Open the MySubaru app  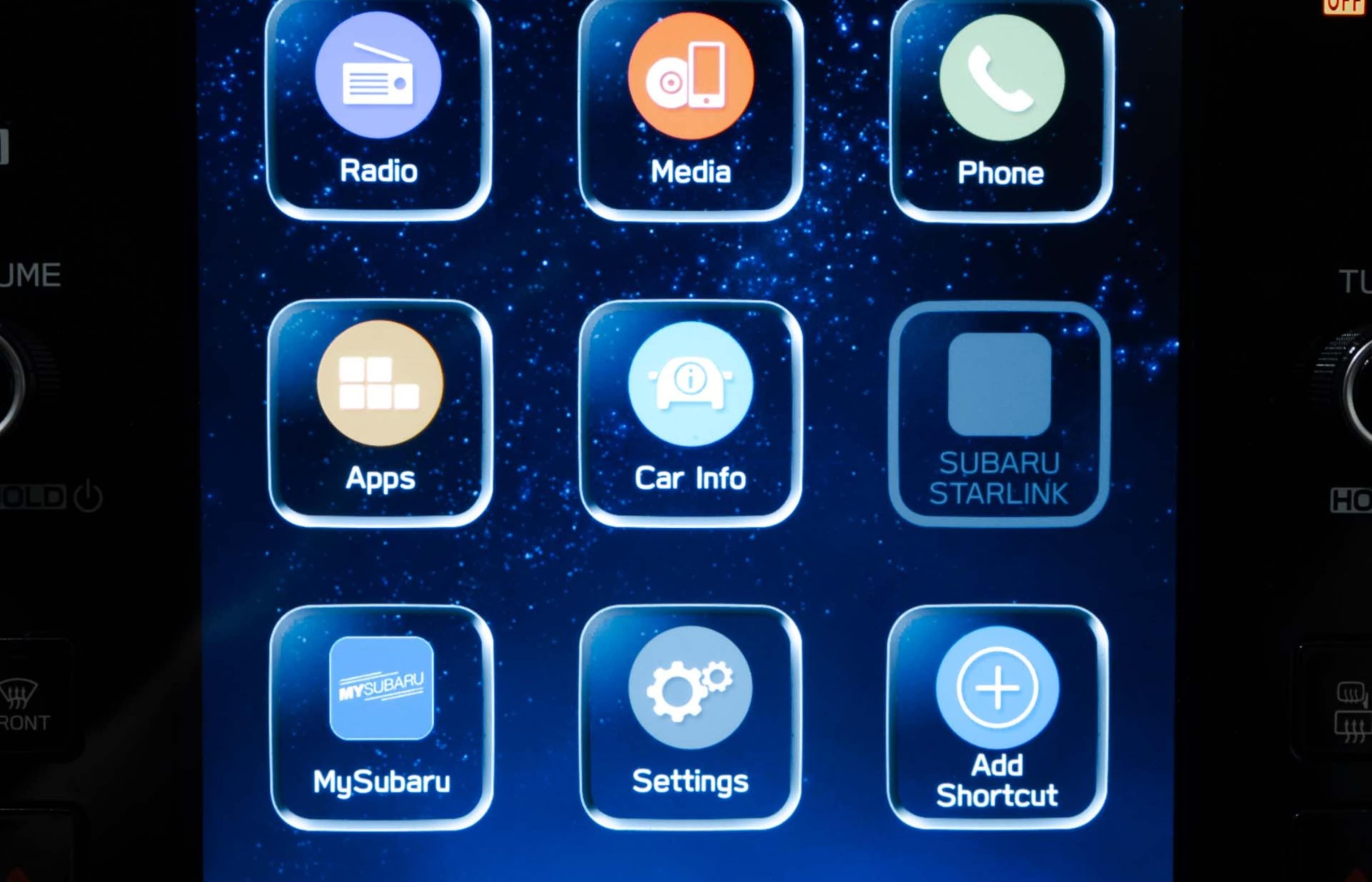pos(381,717)
